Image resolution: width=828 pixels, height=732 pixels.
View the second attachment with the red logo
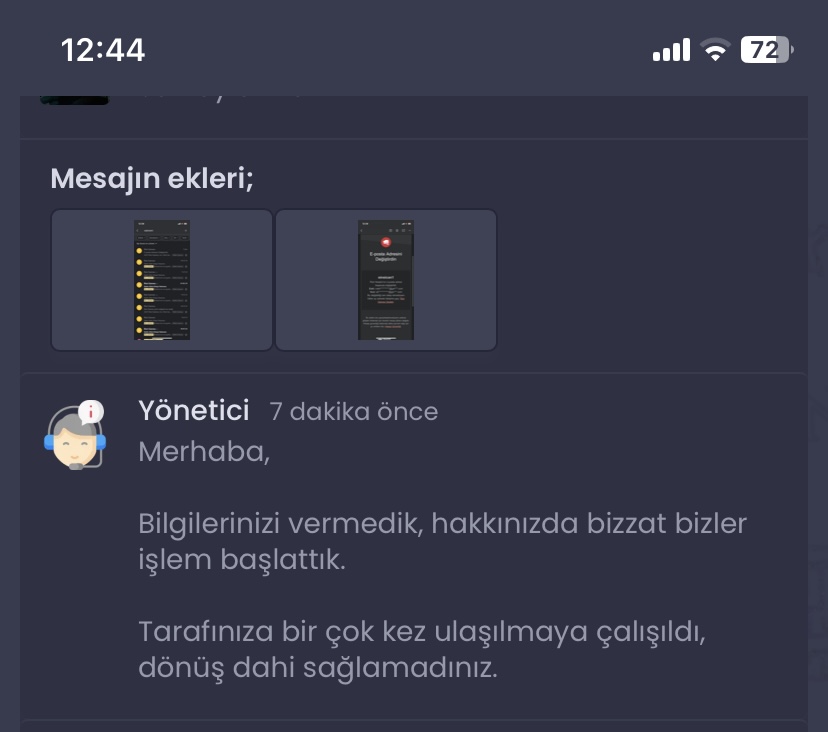coord(386,280)
